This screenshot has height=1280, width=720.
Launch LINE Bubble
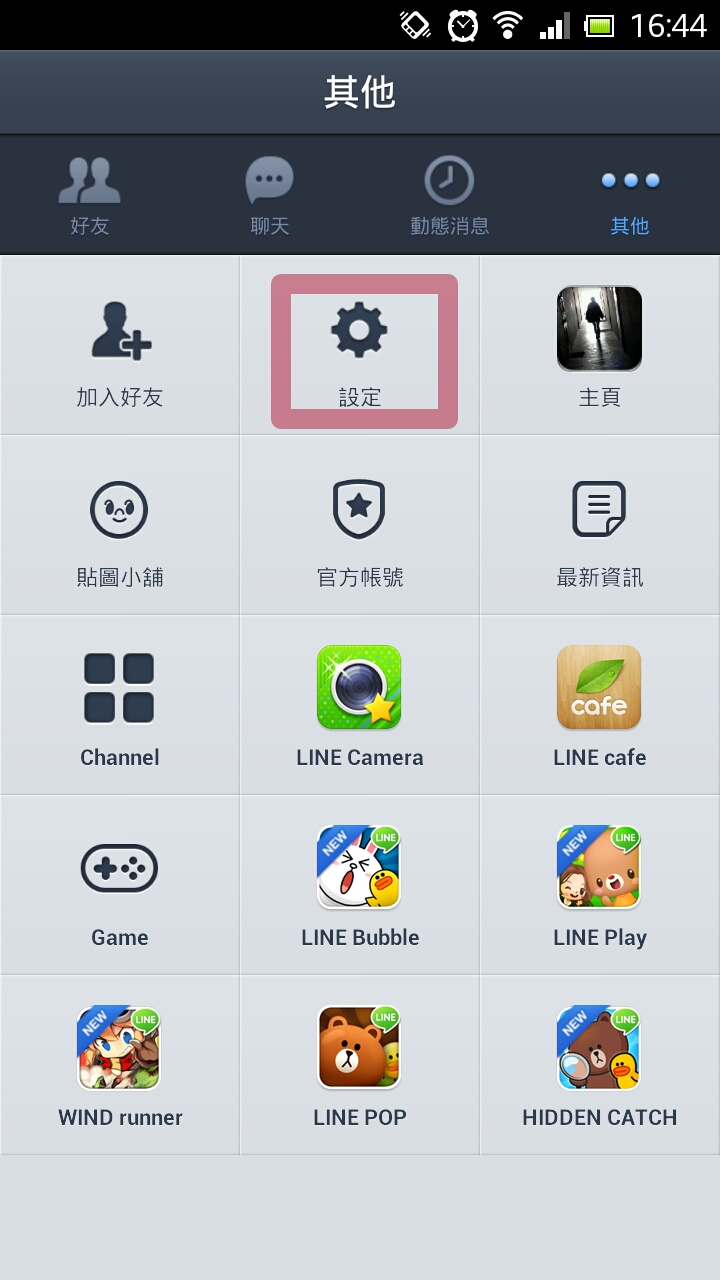[360, 885]
